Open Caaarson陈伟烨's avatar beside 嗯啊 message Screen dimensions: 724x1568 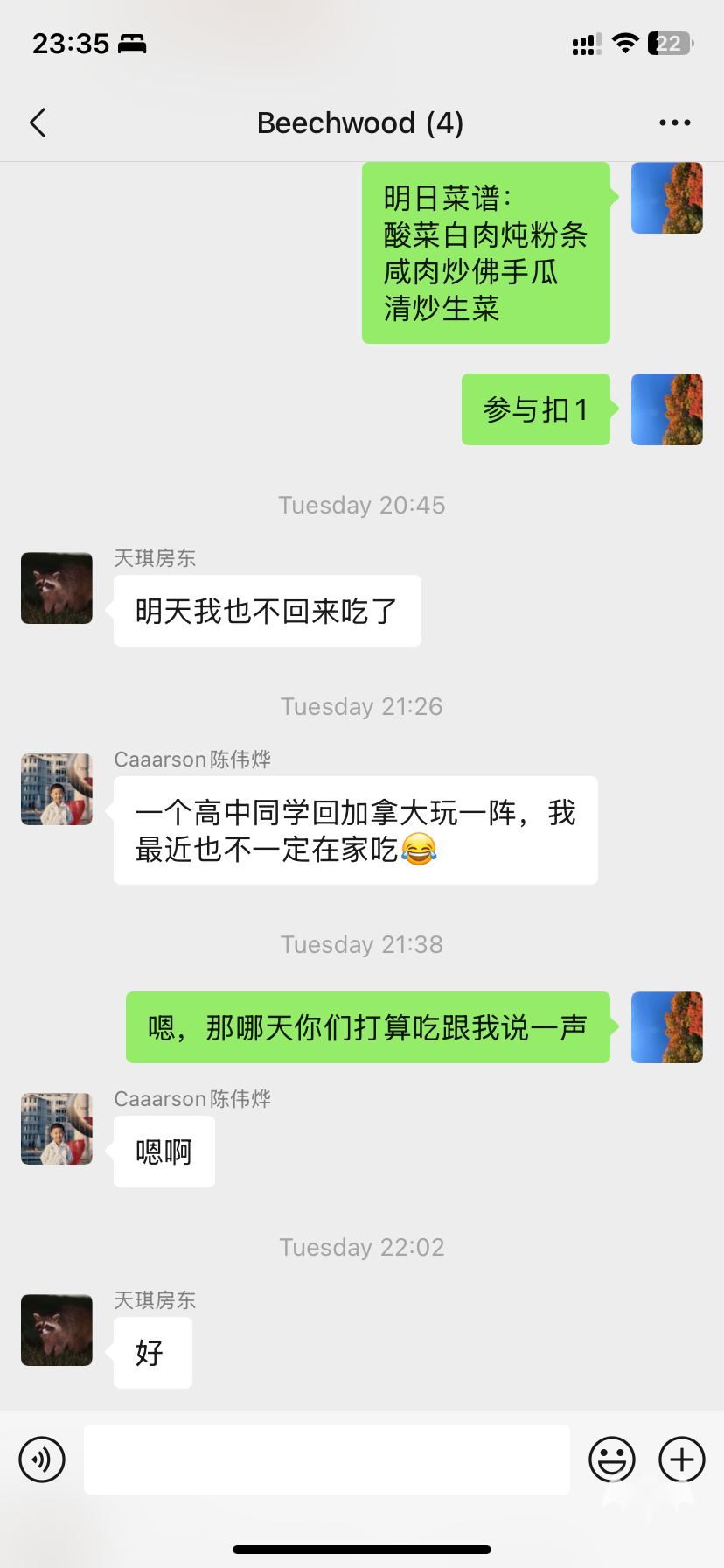click(57, 1129)
